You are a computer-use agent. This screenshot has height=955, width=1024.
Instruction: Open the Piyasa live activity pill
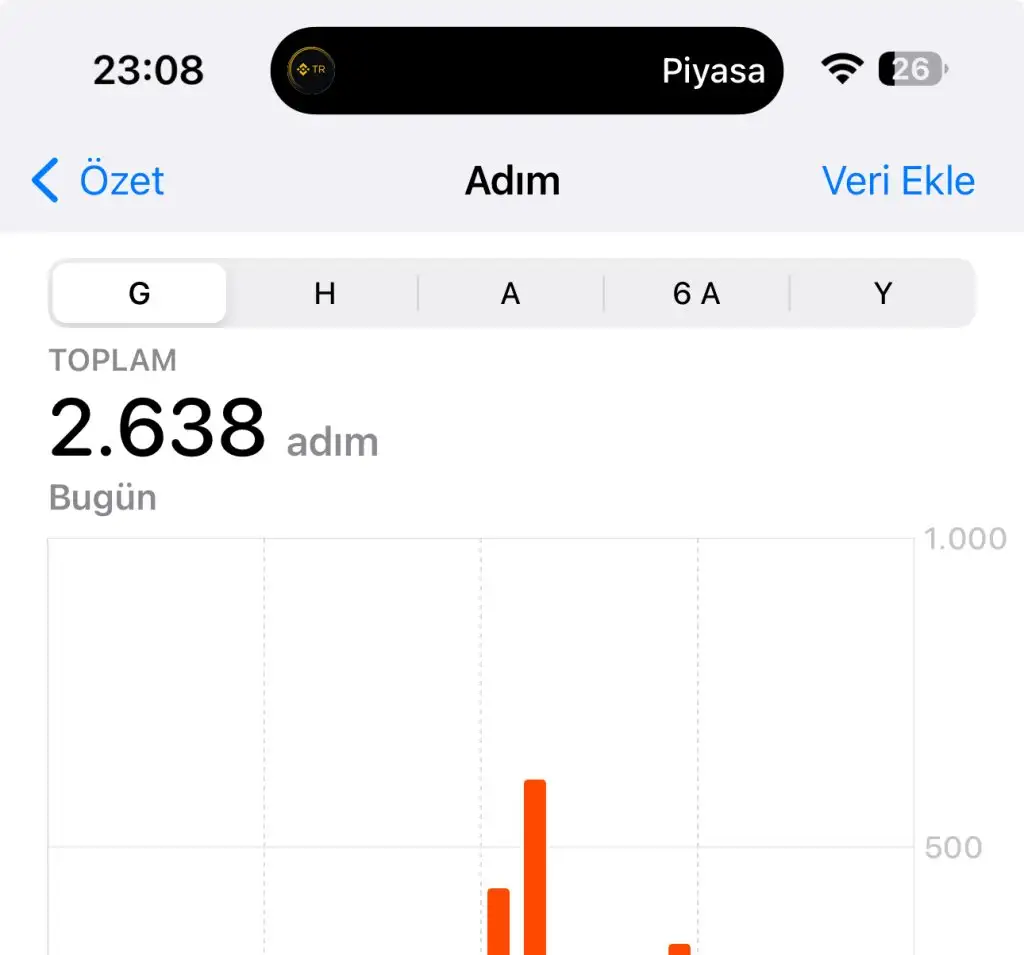(x=526, y=70)
